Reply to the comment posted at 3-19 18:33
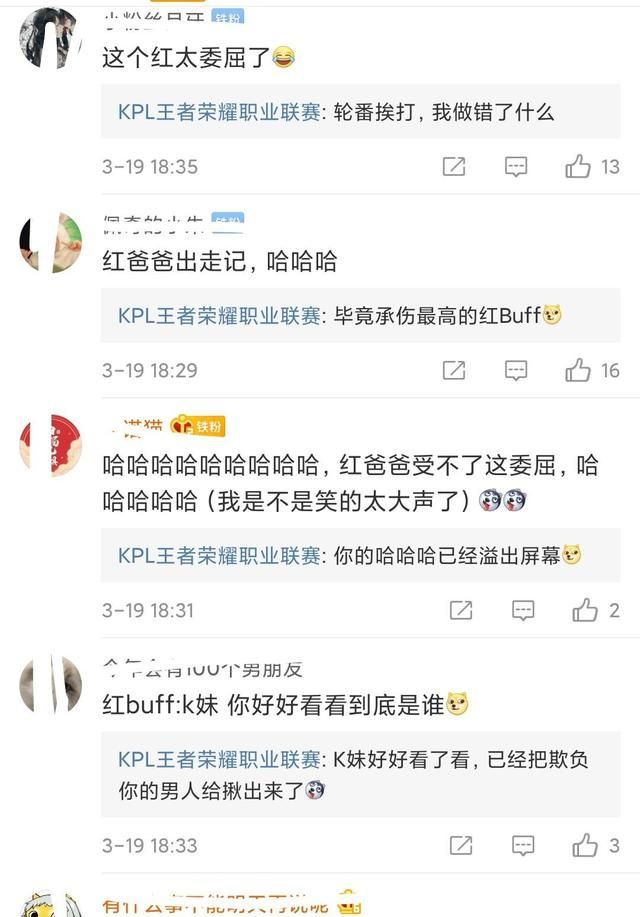This screenshot has height=917, width=640. pos(523,846)
